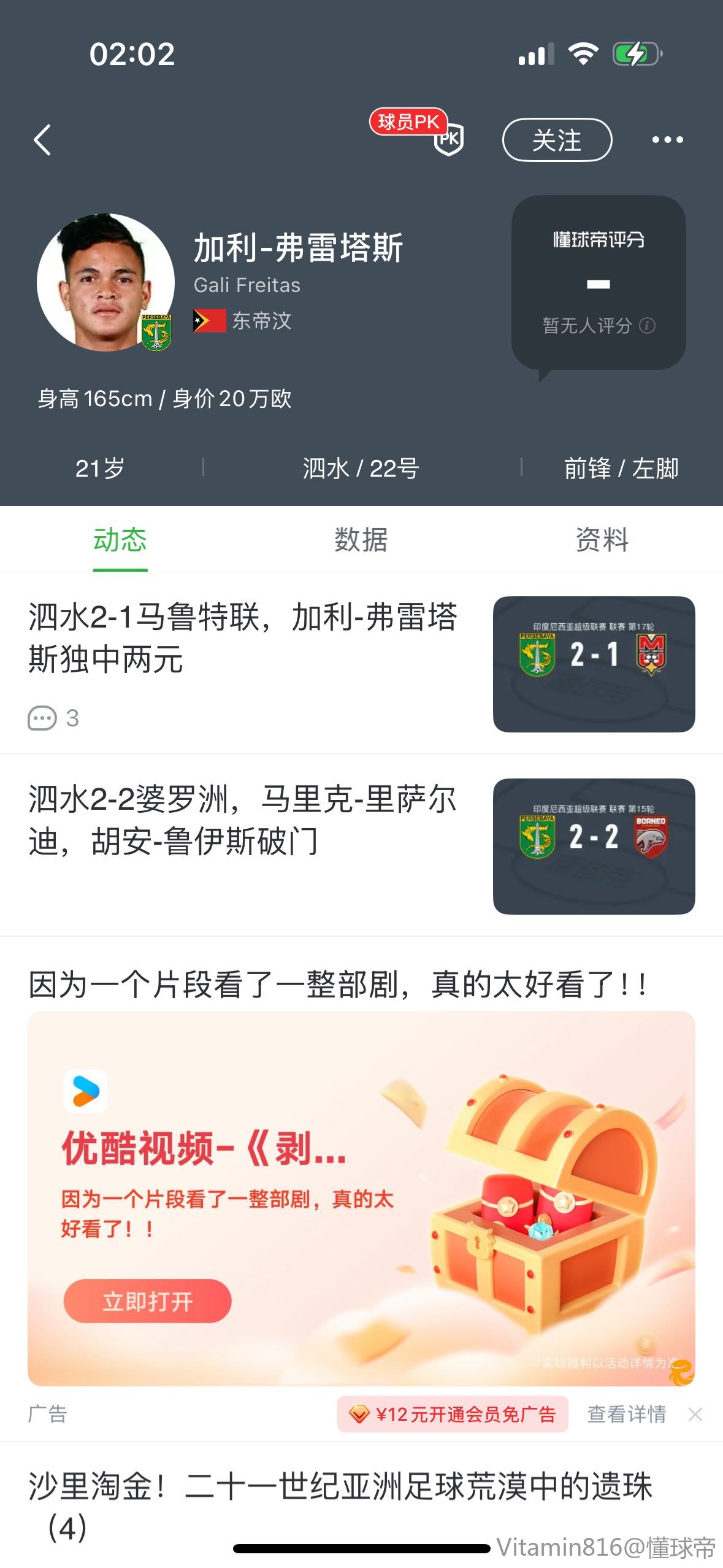Viewport: 723px width, 1568px height.
Task: Open the 懂球帝评分 rating card
Action: (598, 282)
